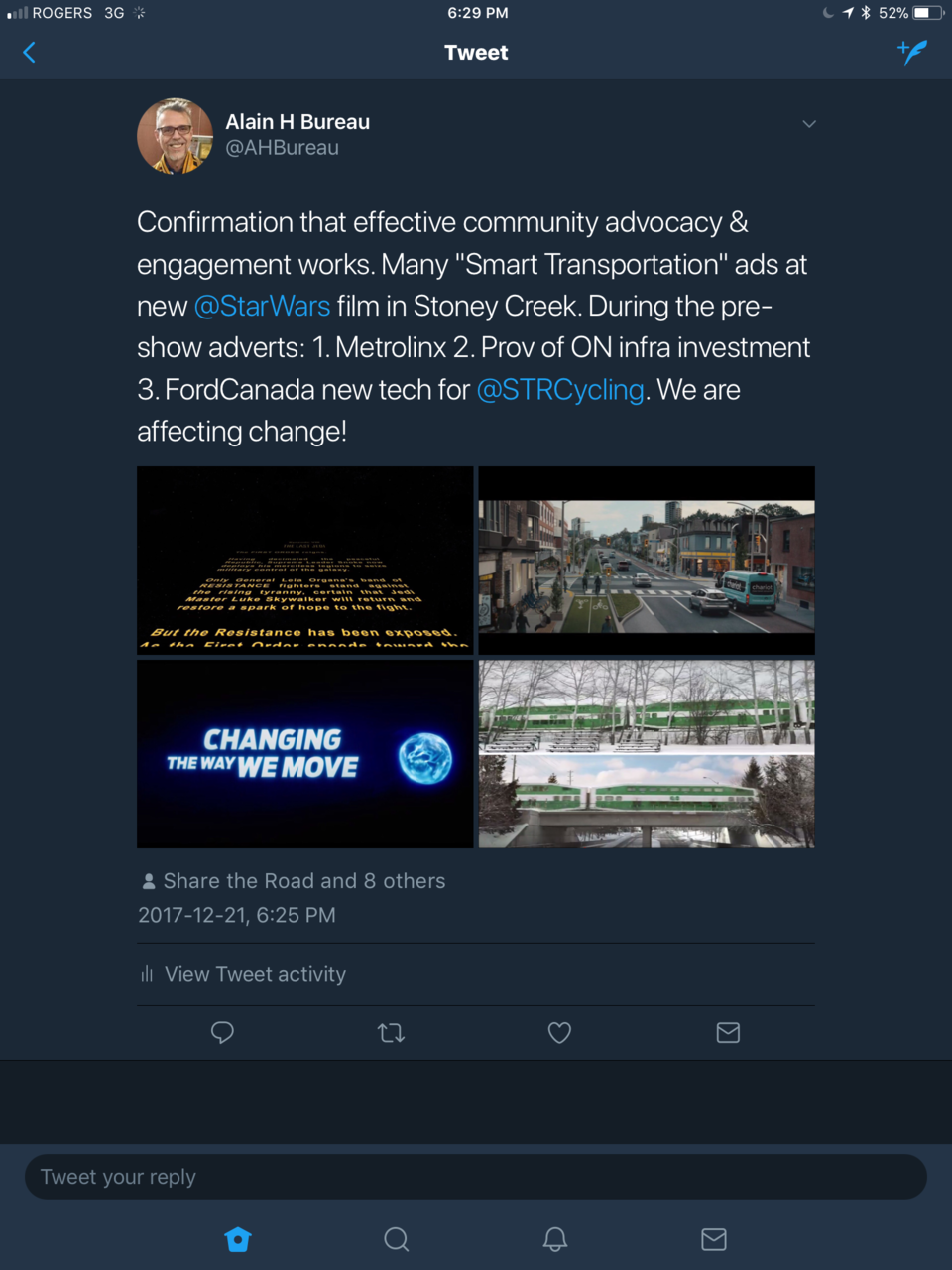This screenshot has height=1270, width=952.
Task: Retweet this tweet
Action: pos(391,1033)
